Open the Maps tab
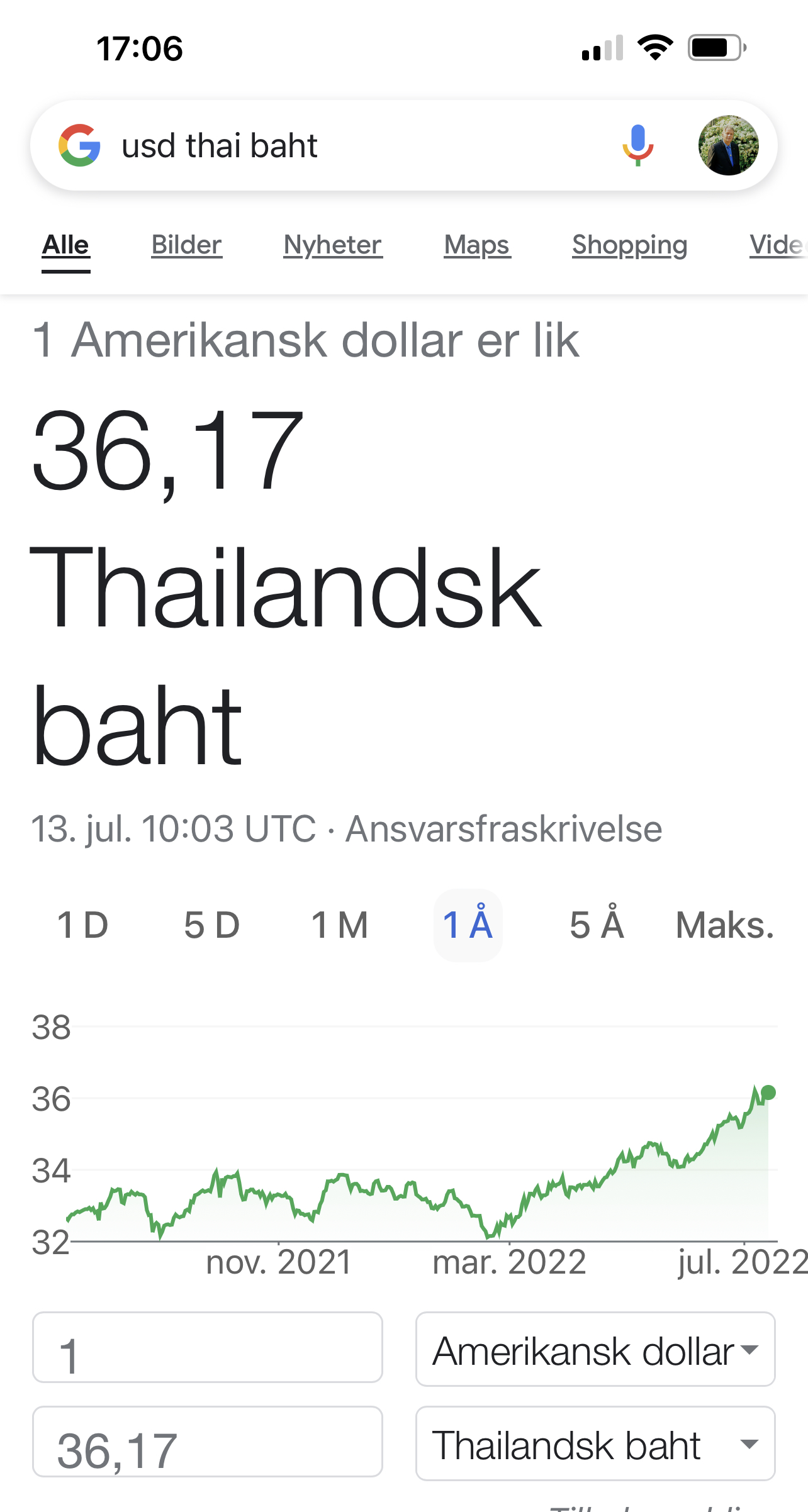Screen dimensions: 808x1512 point(477,245)
